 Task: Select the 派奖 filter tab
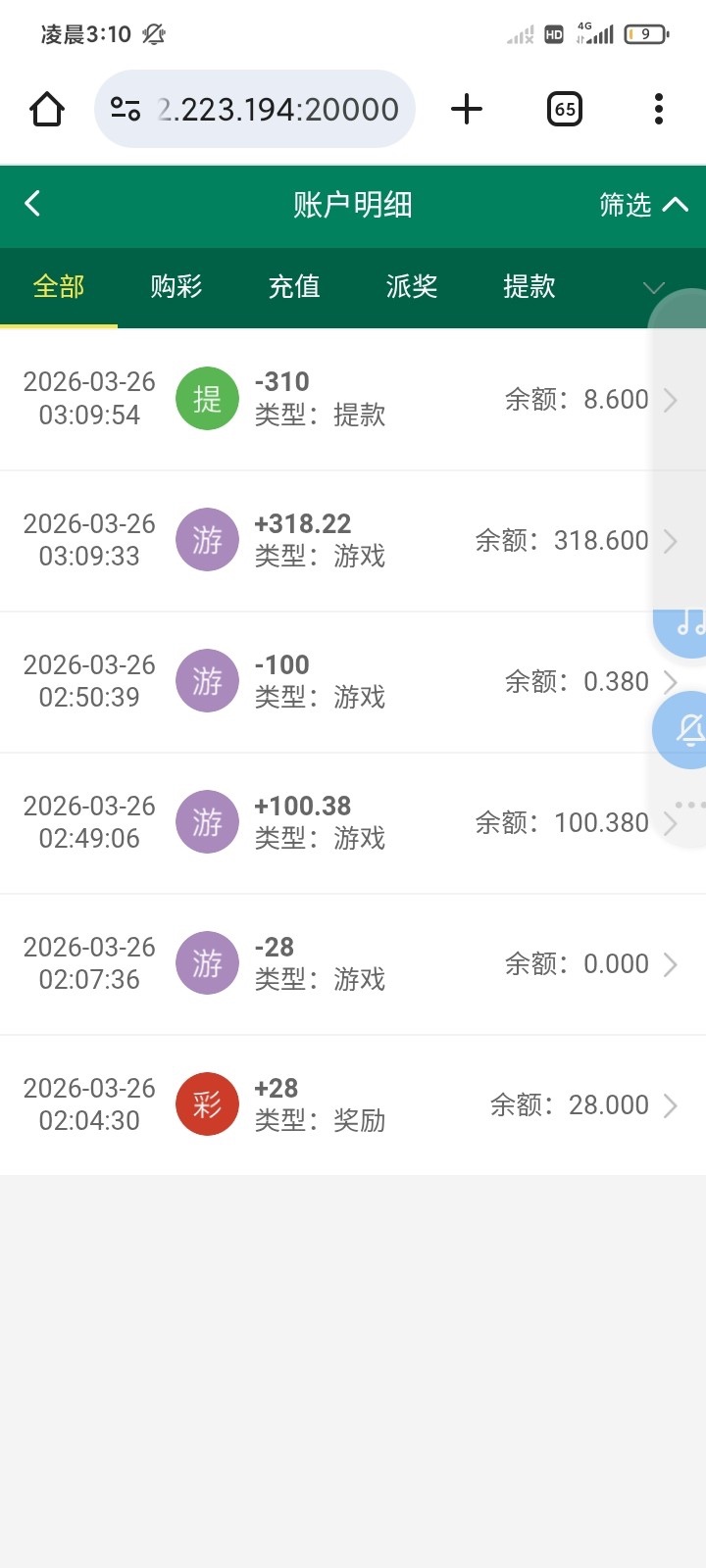click(411, 287)
